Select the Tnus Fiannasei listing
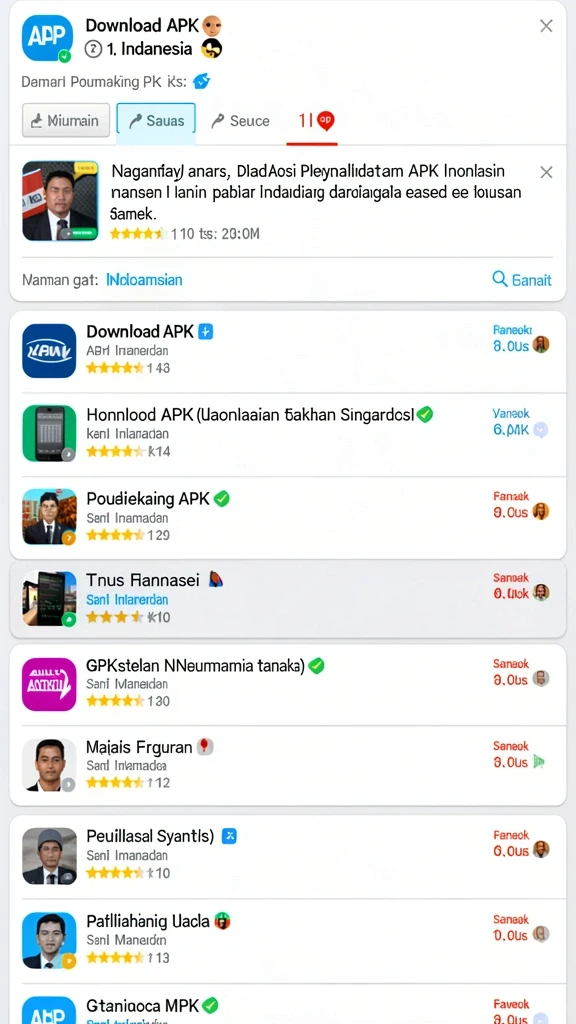This screenshot has height=1024, width=576. pyautogui.click(x=287, y=600)
